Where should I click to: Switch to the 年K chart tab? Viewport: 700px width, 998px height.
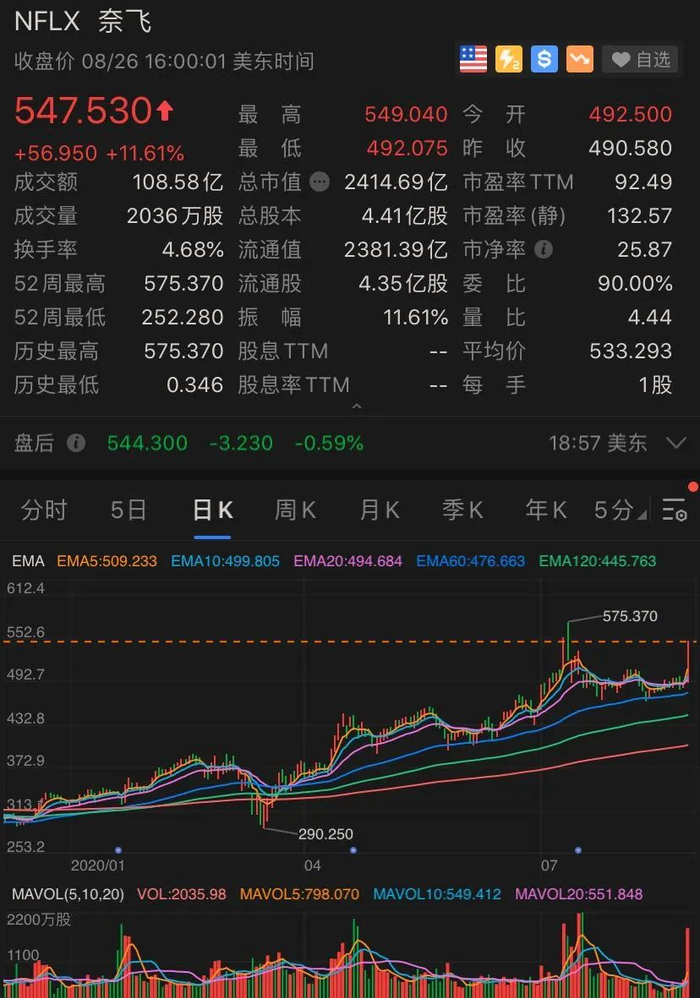click(x=546, y=510)
